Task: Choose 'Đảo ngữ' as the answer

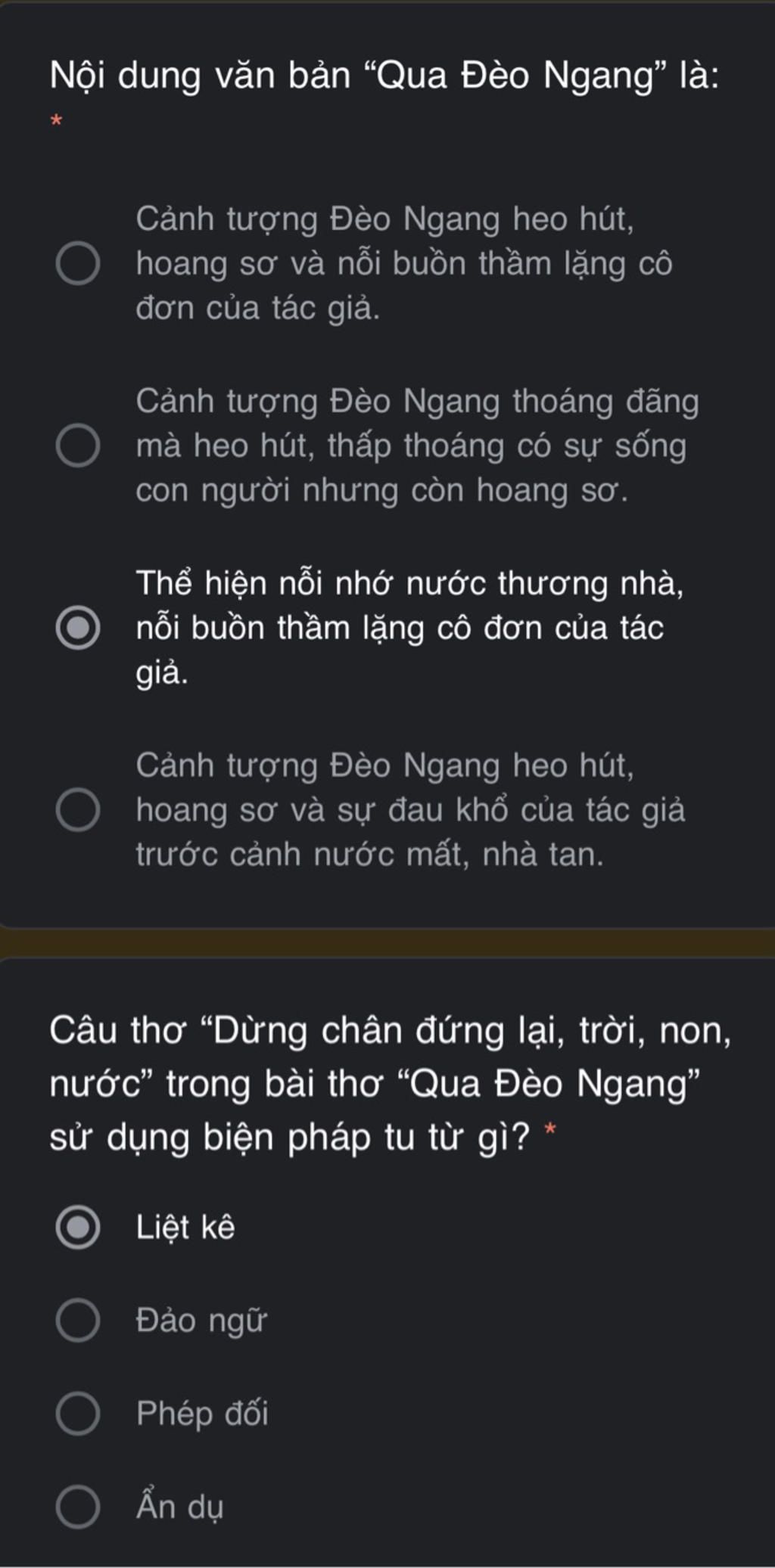Action: (78, 1321)
